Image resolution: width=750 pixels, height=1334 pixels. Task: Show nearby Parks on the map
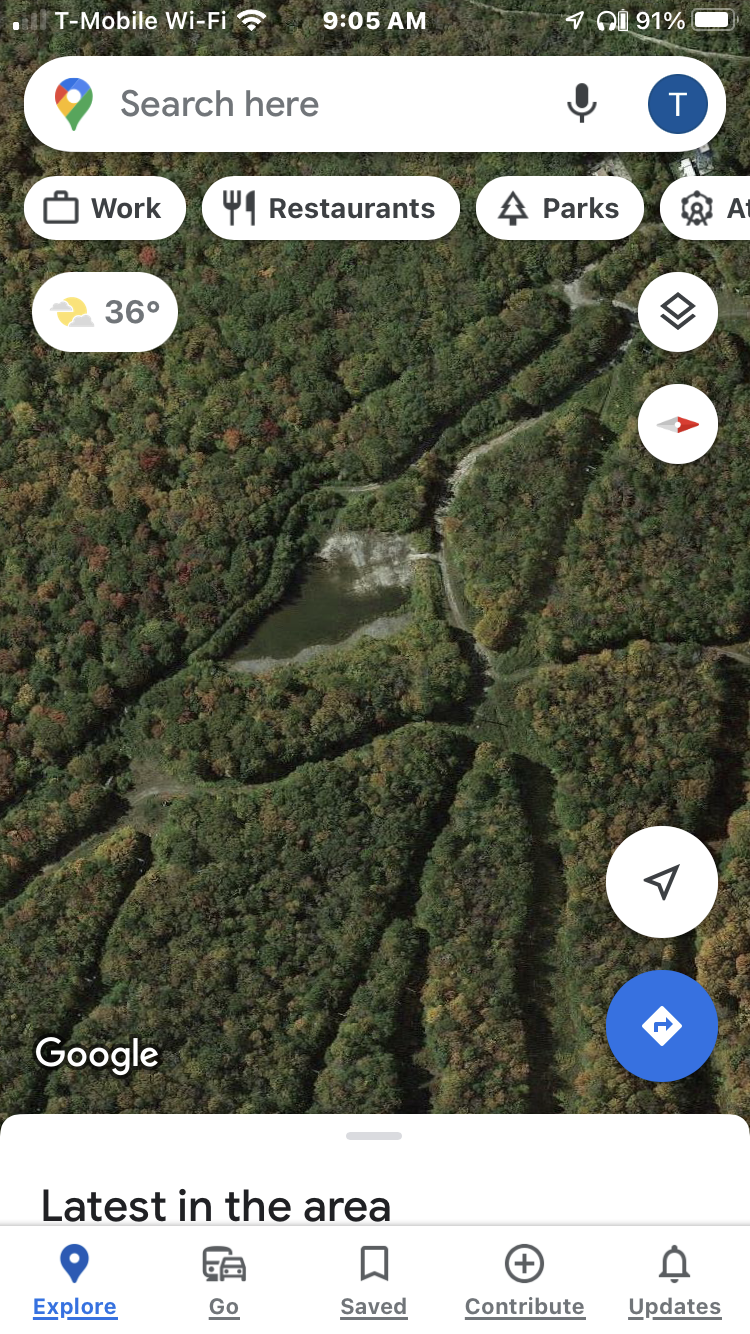pyautogui.click(x=559, y=208)
